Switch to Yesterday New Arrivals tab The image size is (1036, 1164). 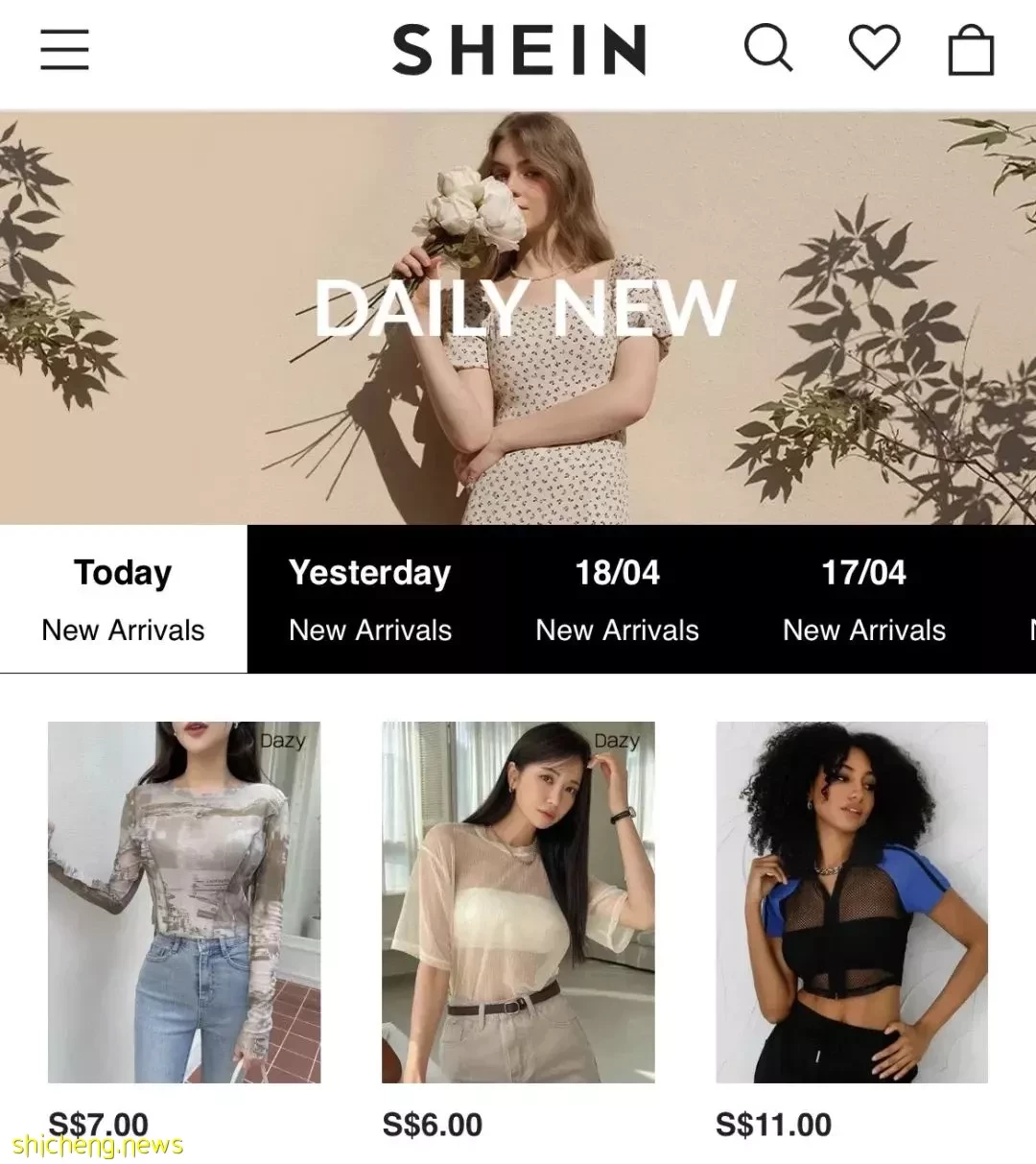coord(370,600)
